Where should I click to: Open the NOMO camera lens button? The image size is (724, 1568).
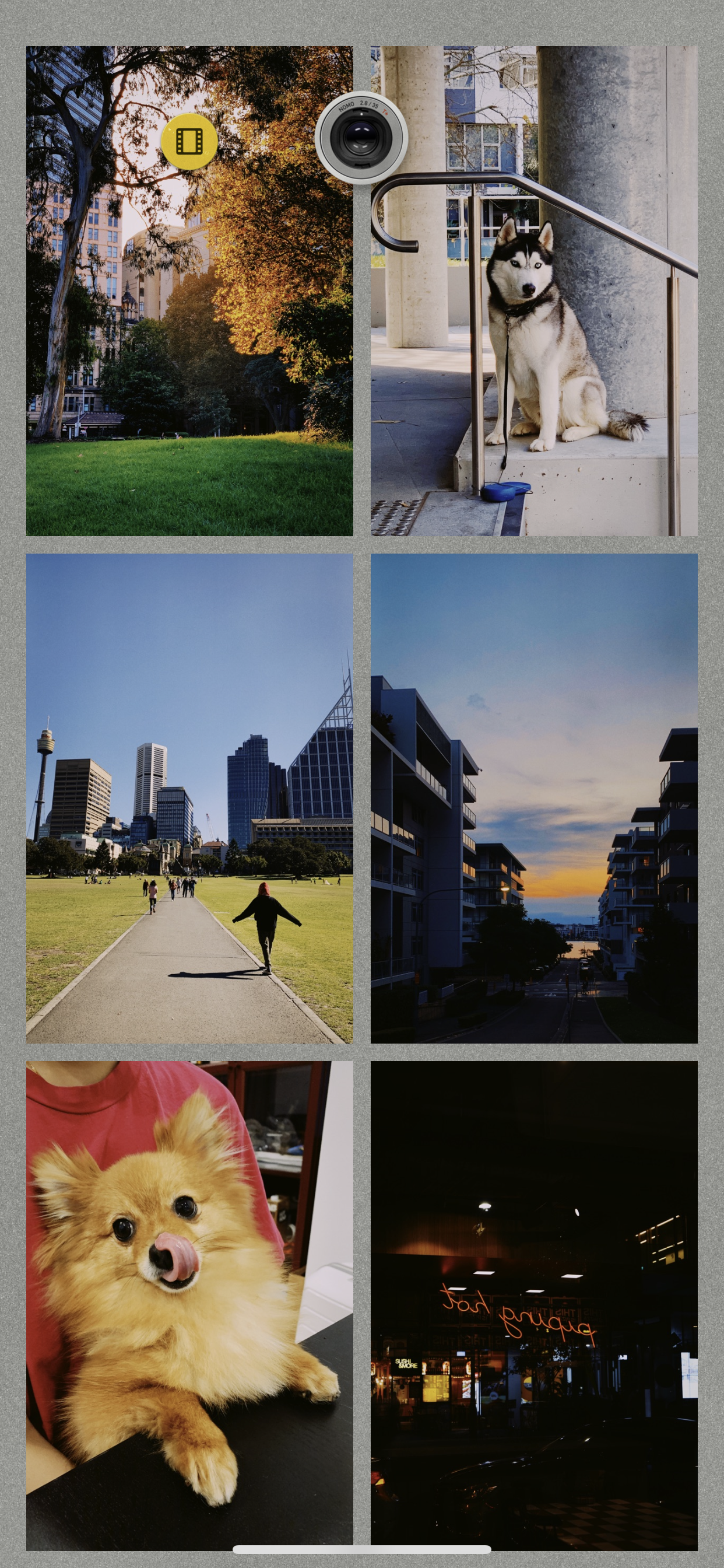[x=361, y=138]
